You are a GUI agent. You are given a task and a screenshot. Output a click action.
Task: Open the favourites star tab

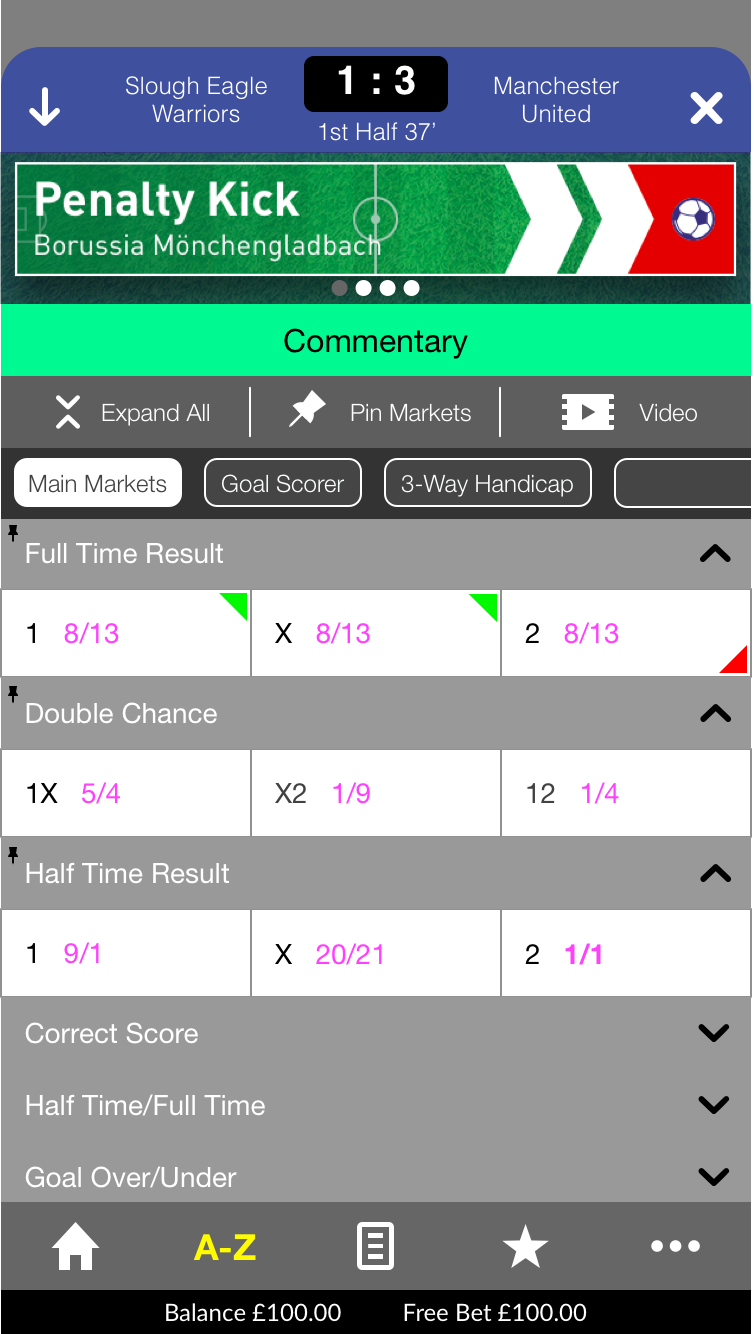click(525, 1247)
